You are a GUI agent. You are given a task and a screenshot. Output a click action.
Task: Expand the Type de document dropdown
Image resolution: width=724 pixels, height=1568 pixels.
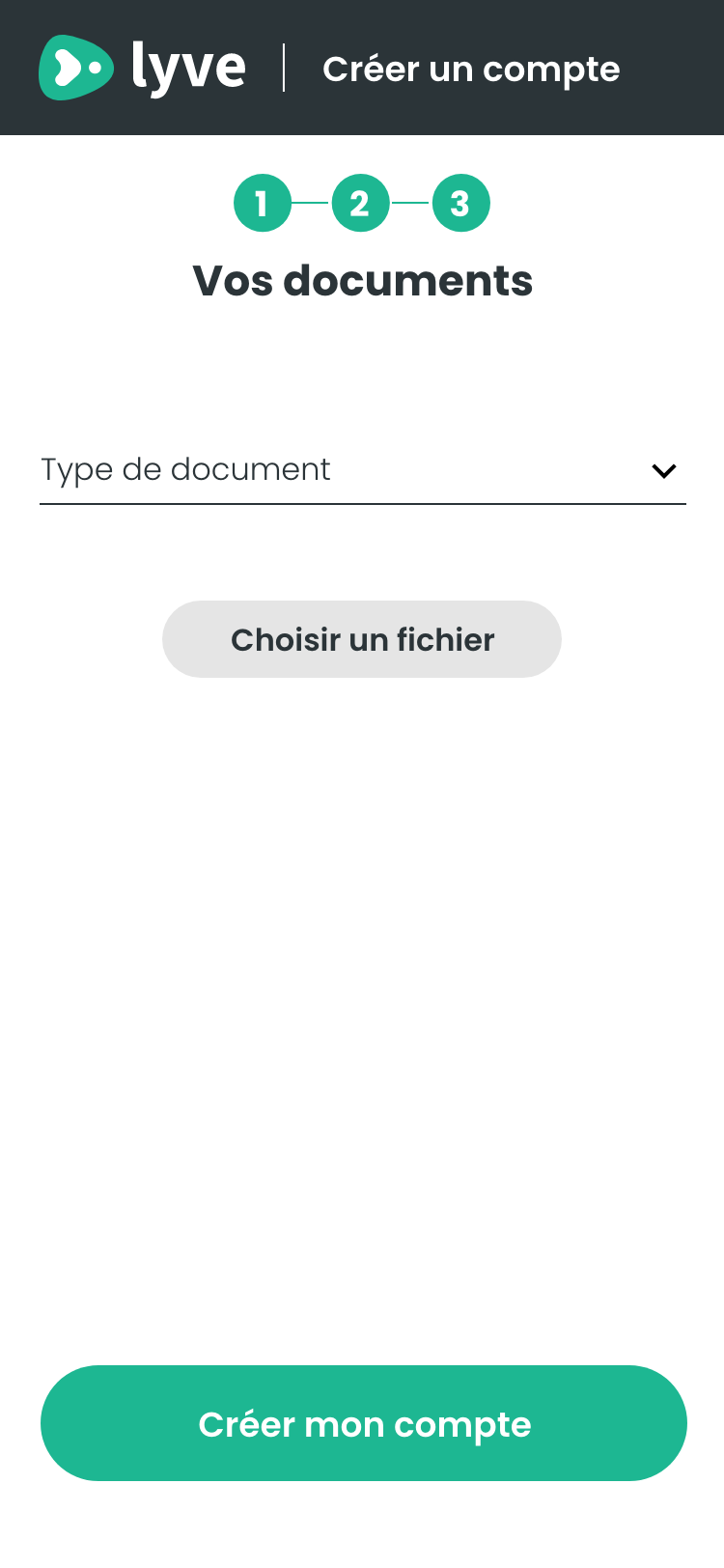[362, 470]
